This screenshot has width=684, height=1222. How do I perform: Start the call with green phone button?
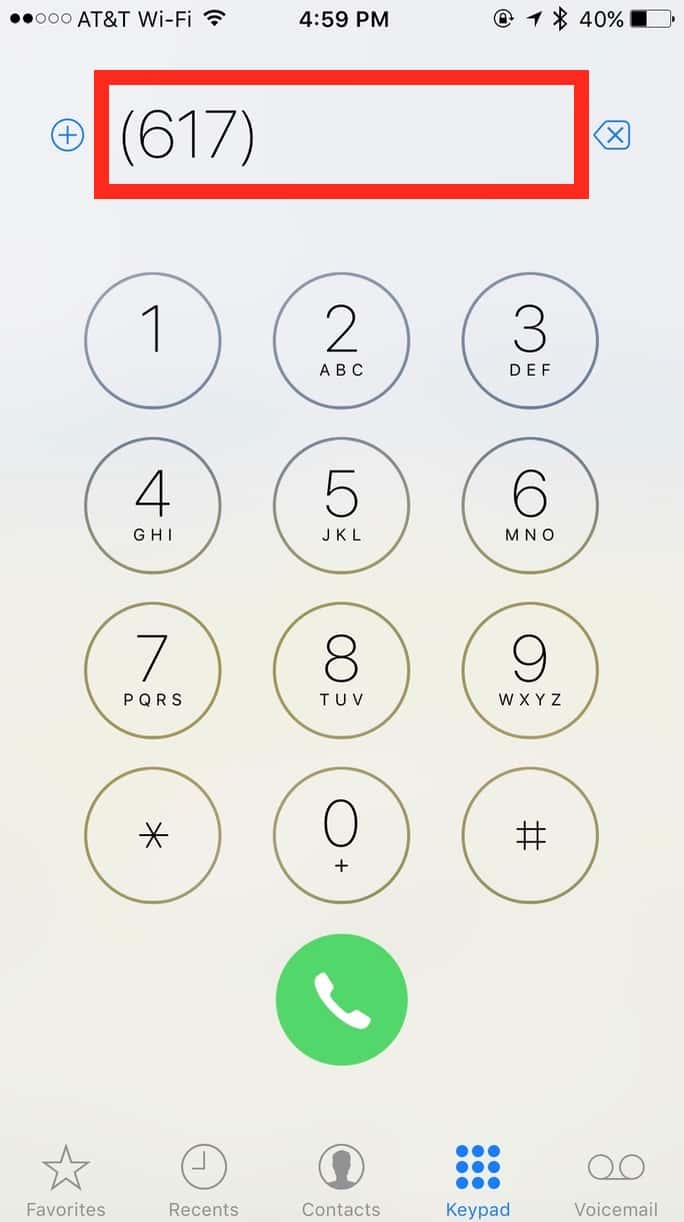pos(341,999)
